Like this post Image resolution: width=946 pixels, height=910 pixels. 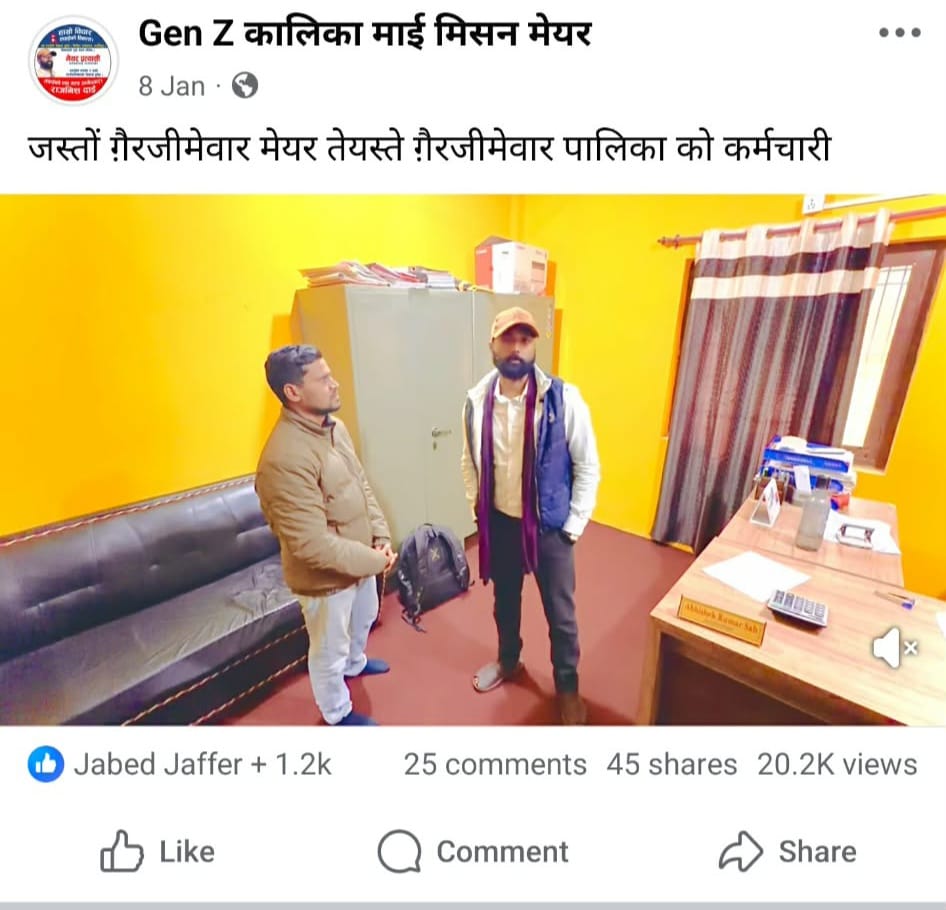(158, 852)
